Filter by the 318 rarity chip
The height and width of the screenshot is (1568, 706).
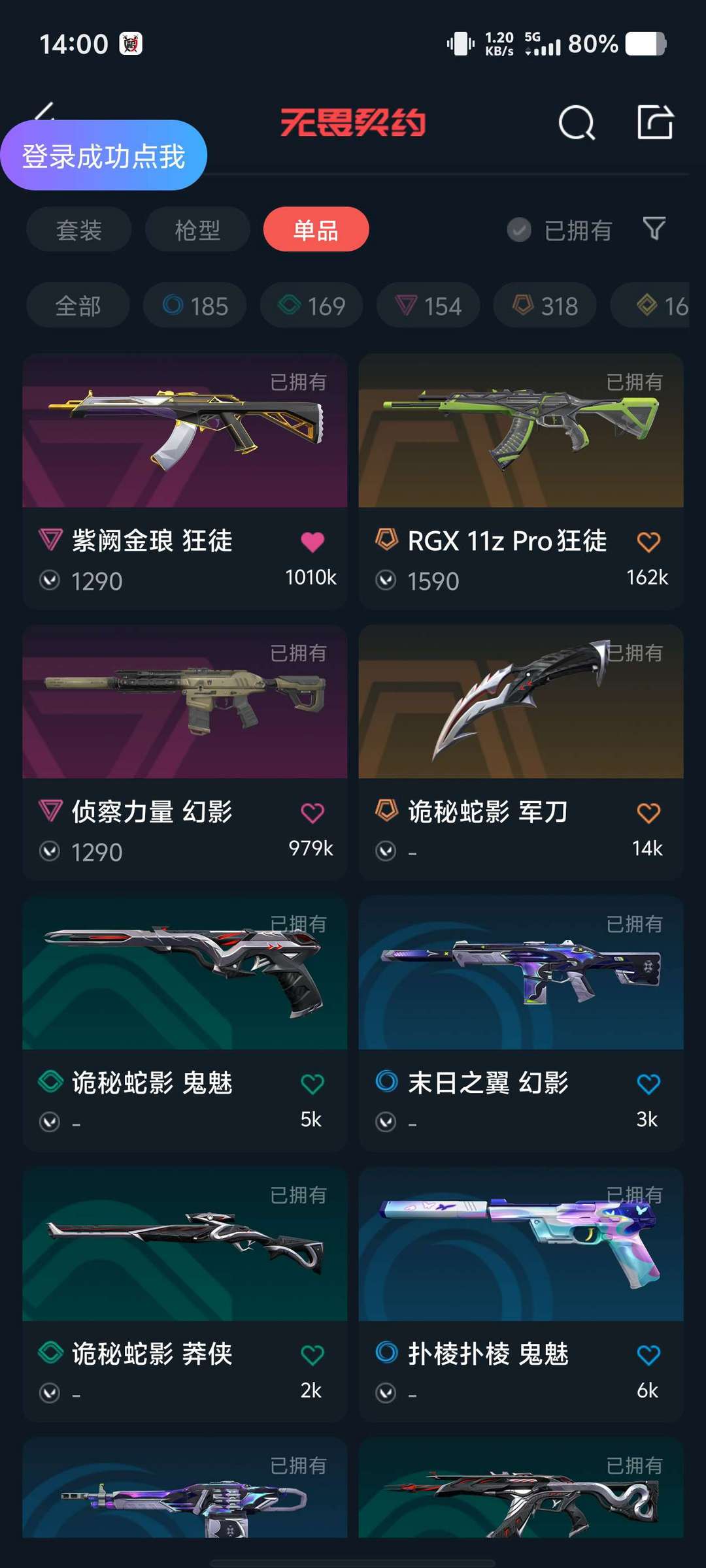[x=545, y=305]
